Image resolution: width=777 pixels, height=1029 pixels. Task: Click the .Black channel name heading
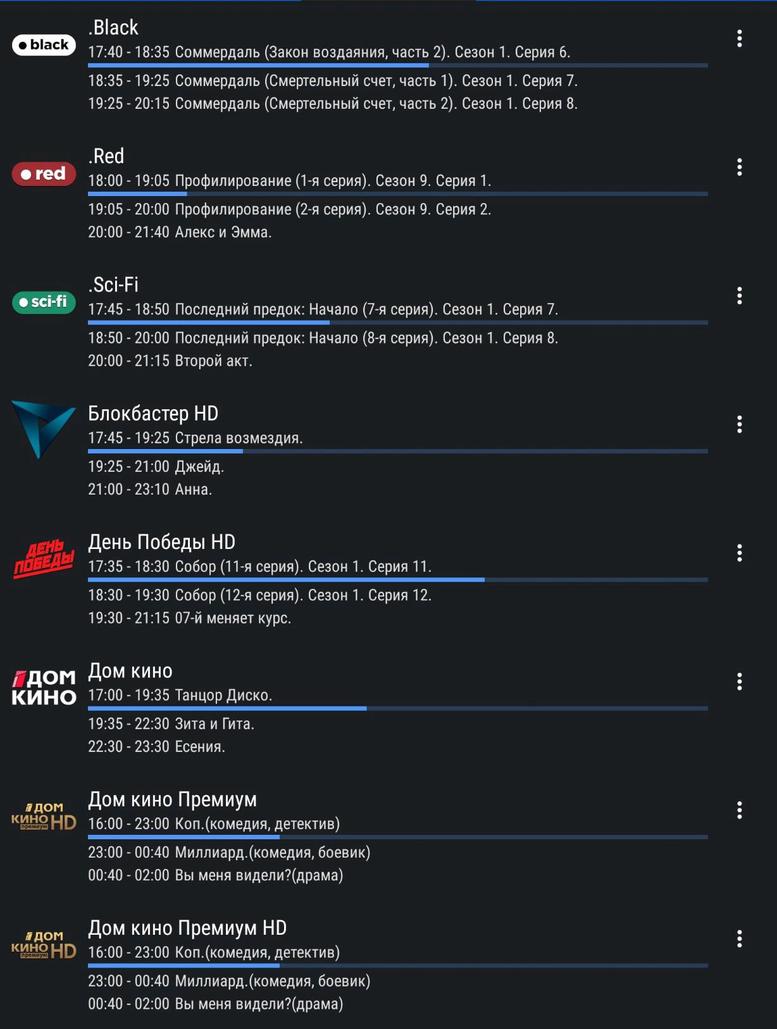click(114, 27)
